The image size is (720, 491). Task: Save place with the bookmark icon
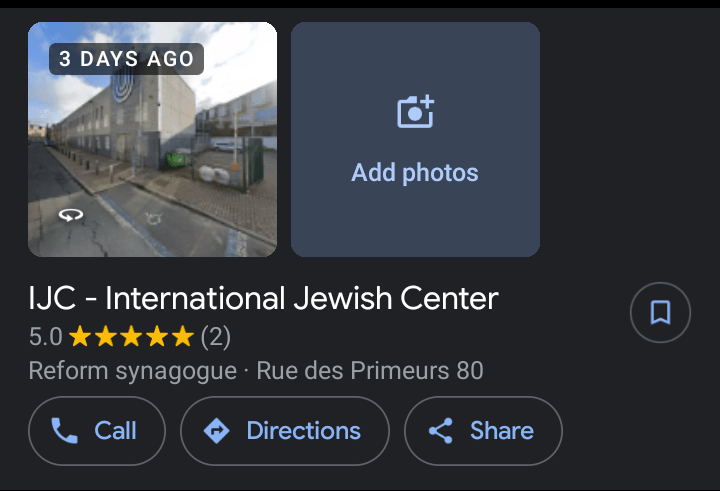[x=660, y=314]
